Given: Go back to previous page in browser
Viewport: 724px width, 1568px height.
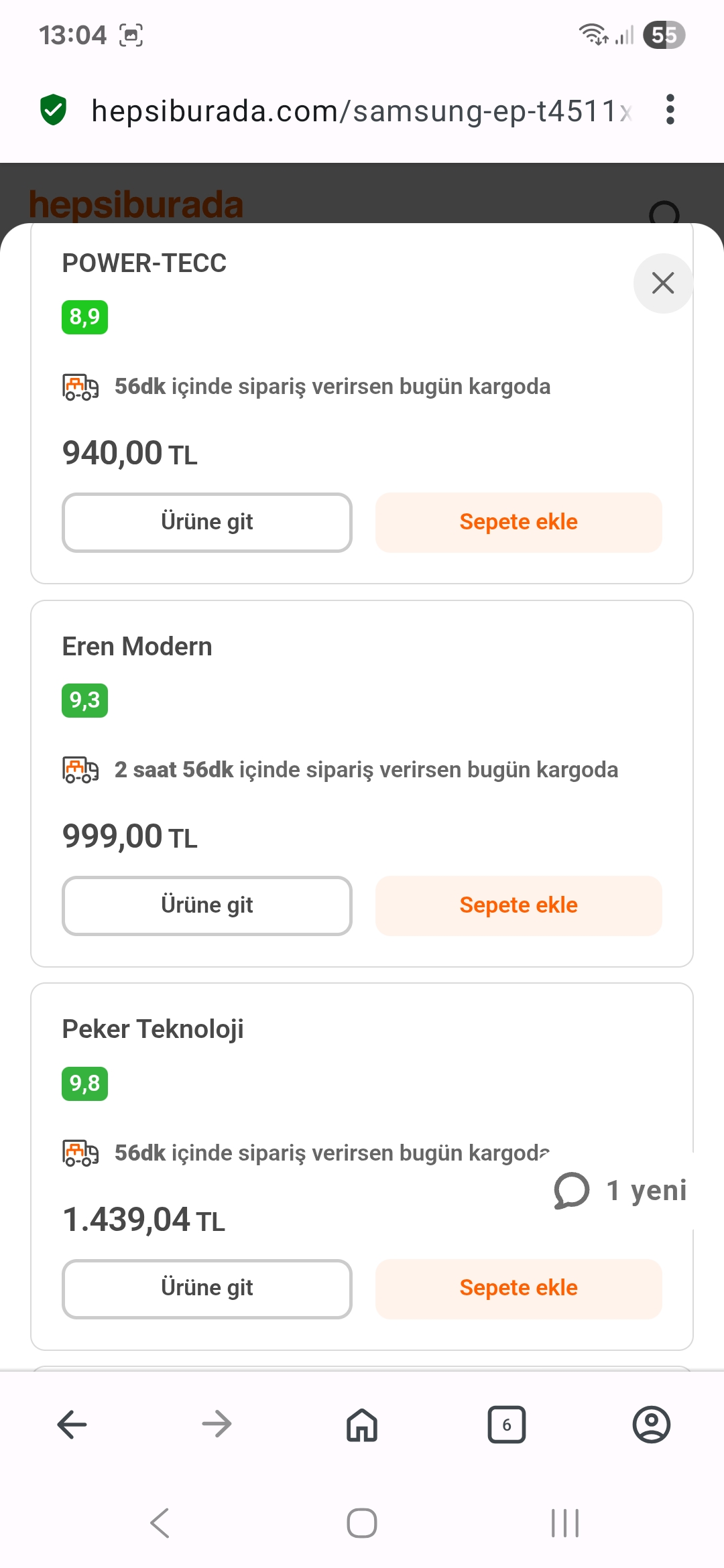Looking at the screenshot, I should click(72, 1424).
